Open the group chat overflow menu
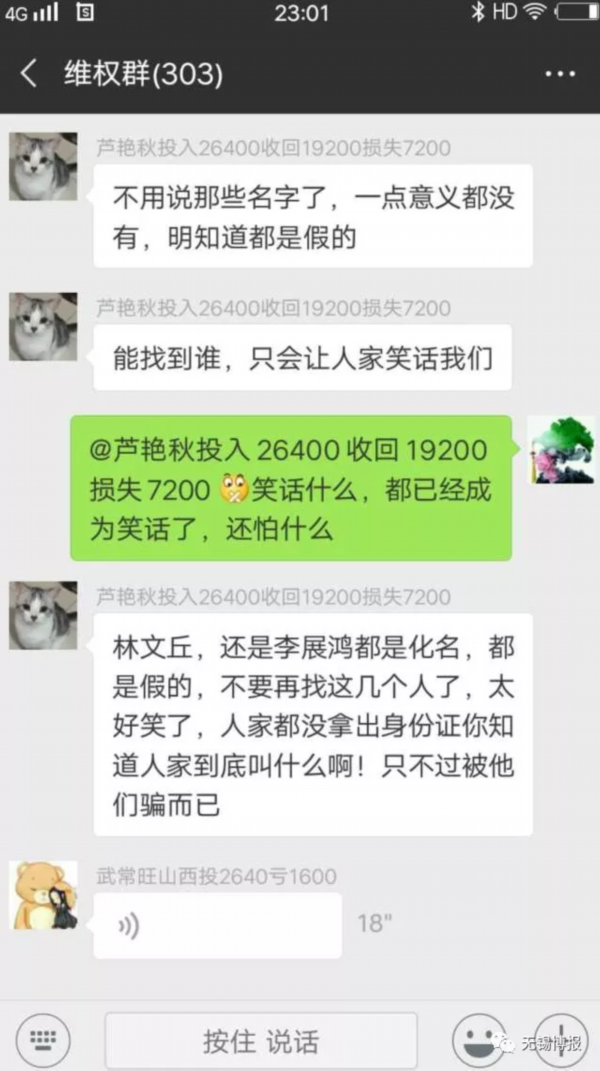600x1071 pixels. tap(561, 73)
